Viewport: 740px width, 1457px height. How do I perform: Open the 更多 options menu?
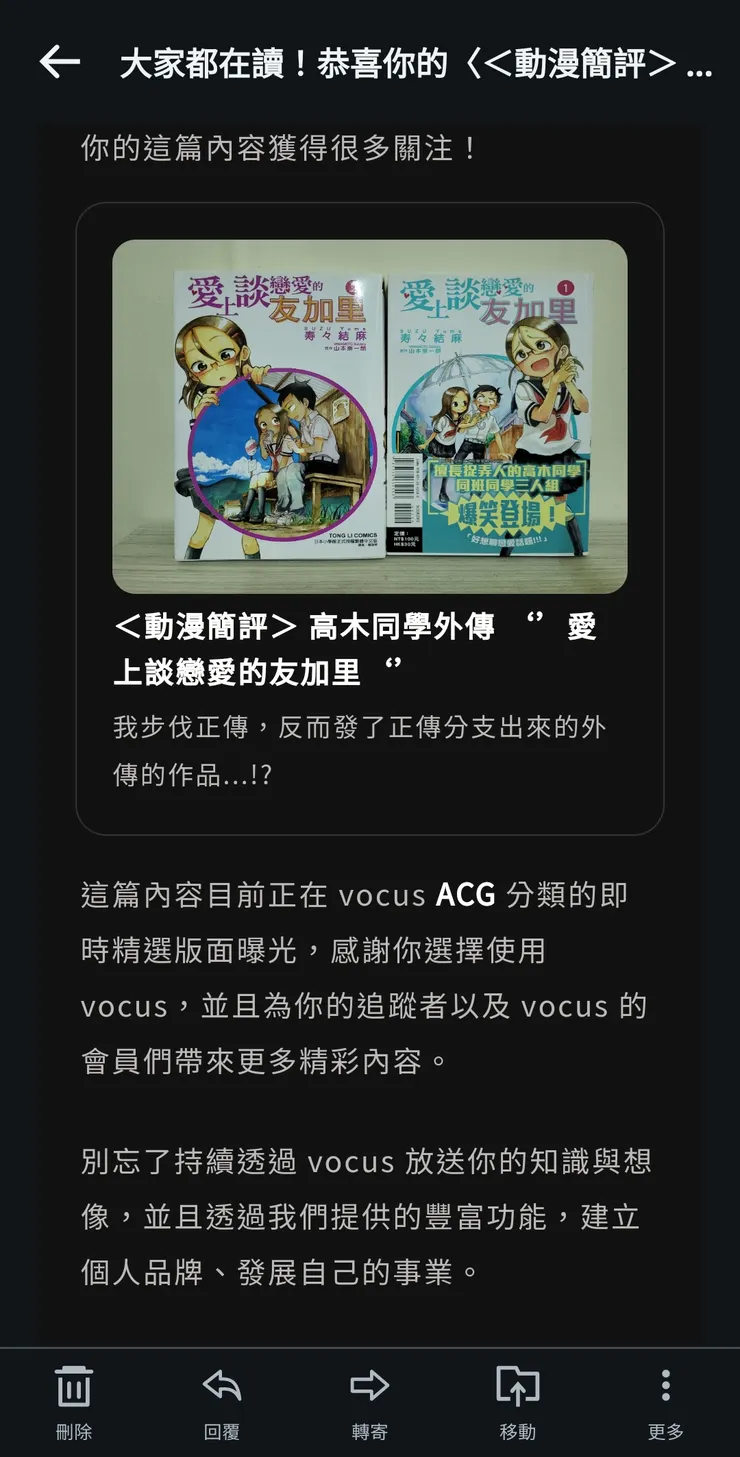[664, 1432]
